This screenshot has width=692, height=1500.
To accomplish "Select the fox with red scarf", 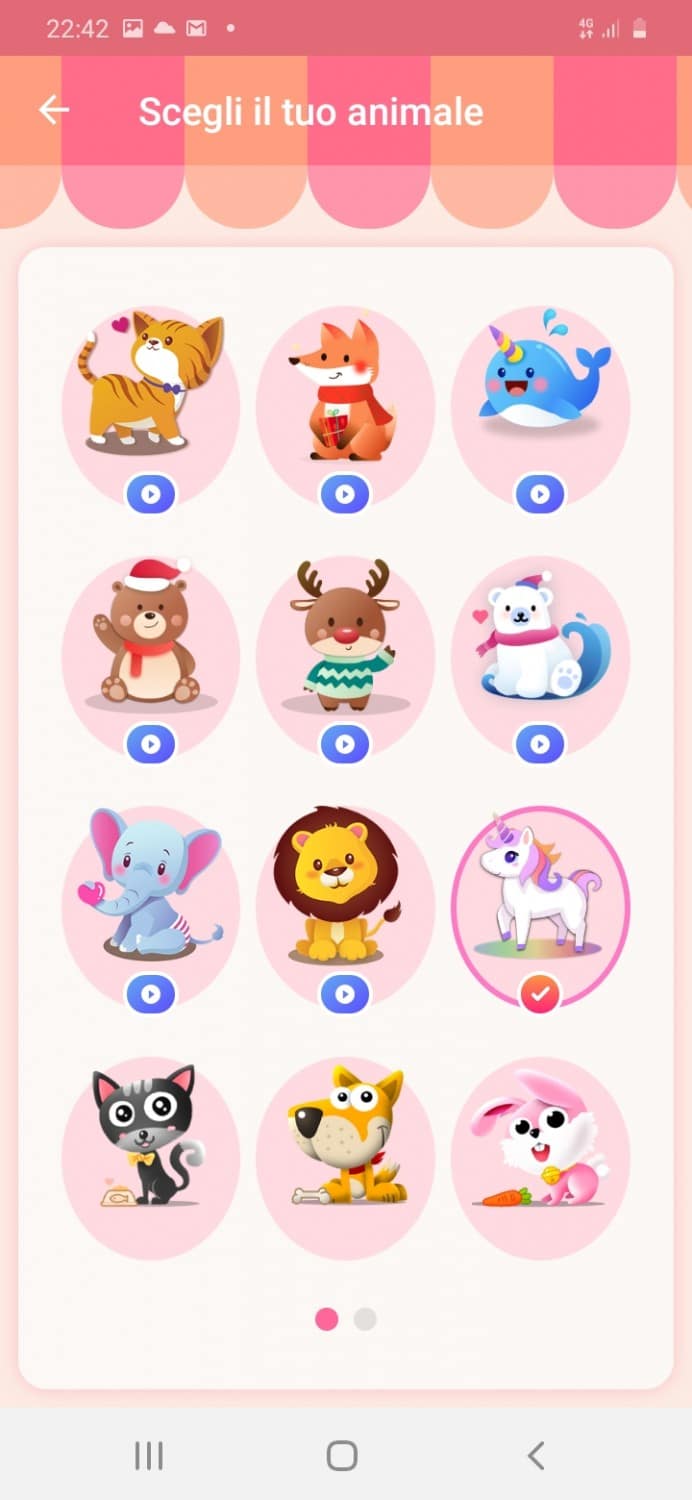I will pyautogui.click(x=345, y=406).
